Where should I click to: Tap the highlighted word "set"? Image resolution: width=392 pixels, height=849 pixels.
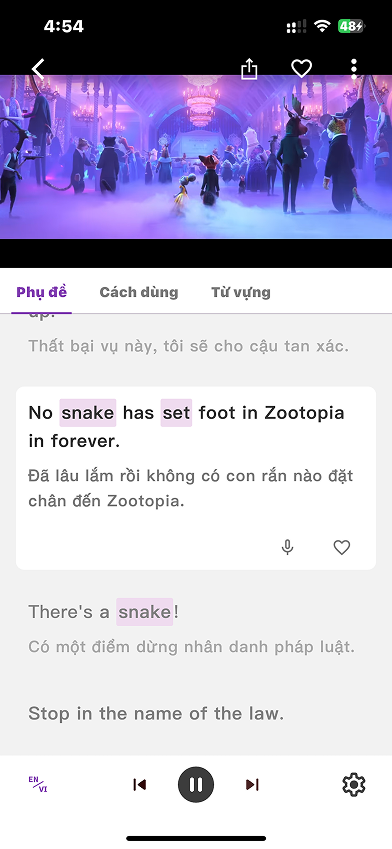point(177,413)
